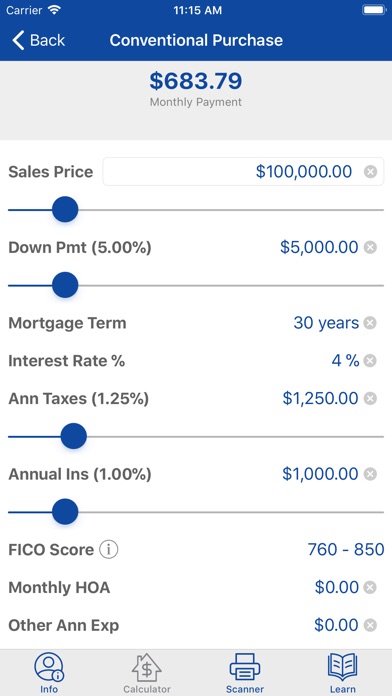Clear the Sales Price value

click(x=370, y=171)
